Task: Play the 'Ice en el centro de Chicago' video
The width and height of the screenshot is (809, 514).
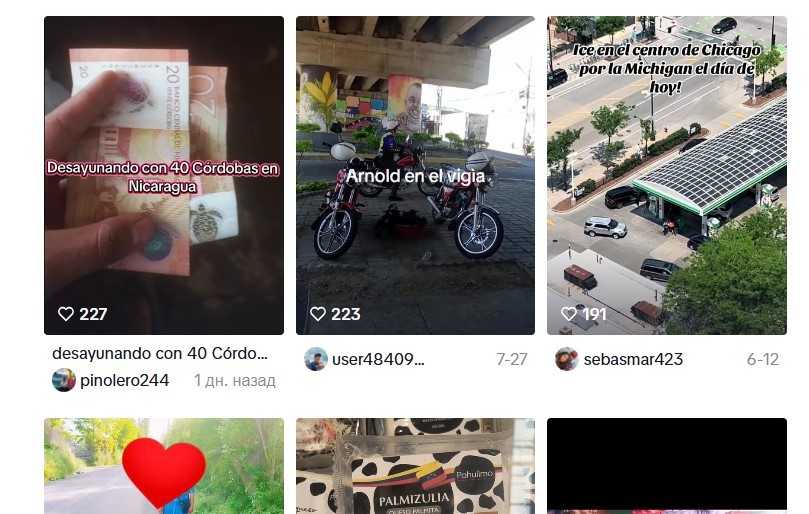Action: [667, 175]
